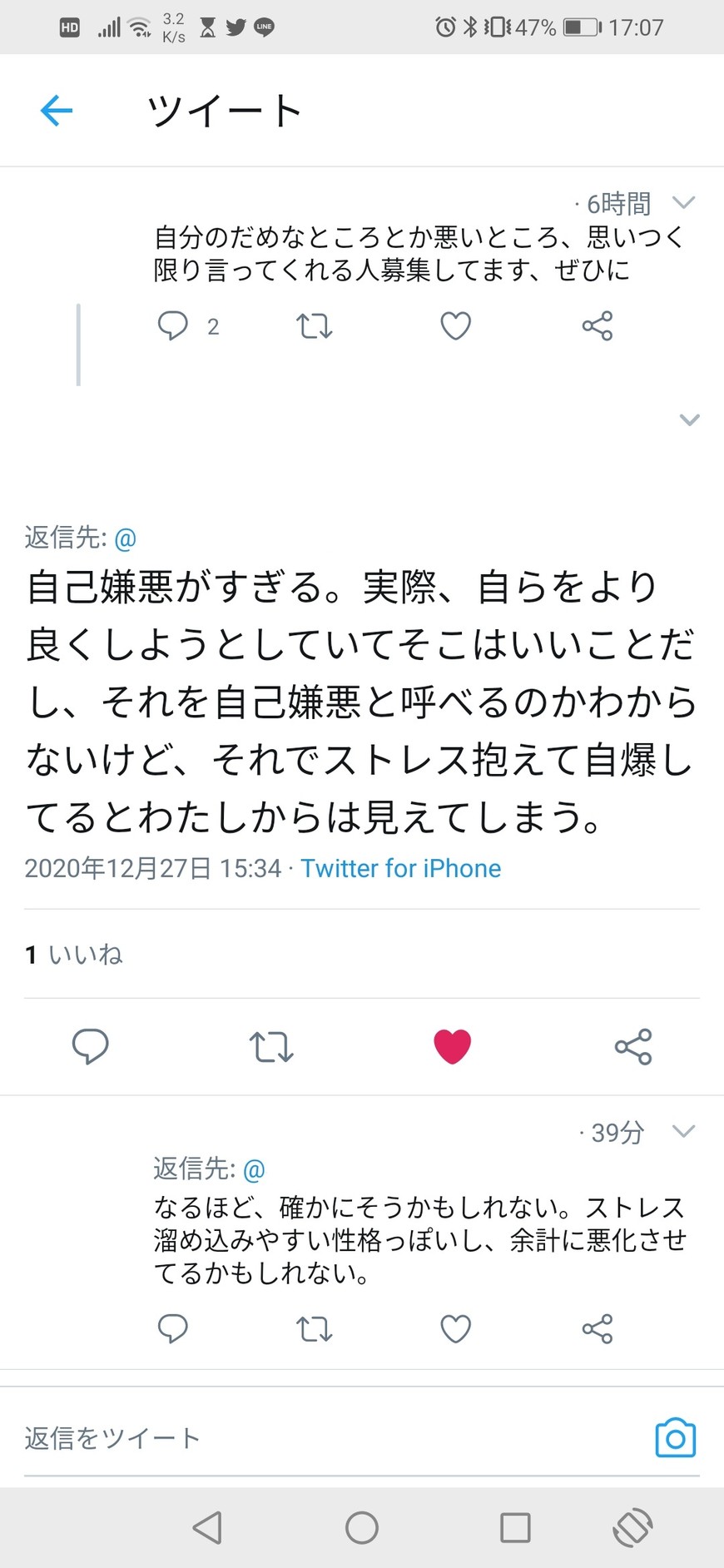Expand the main tweet's options chevron
This screenshot has width=724, height=1568.
689,419
